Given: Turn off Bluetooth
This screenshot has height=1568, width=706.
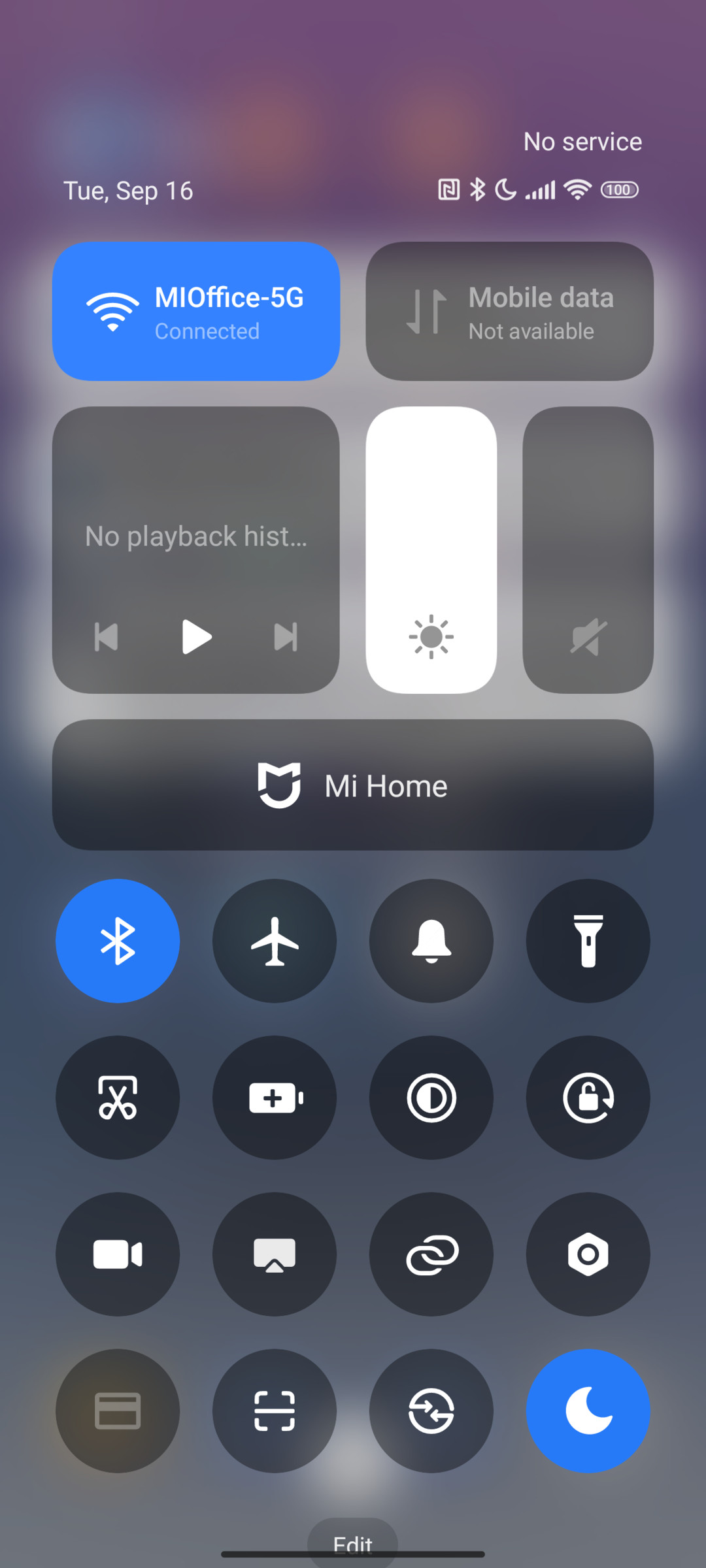Looking at the screenshot, I should tap(118, 941).
